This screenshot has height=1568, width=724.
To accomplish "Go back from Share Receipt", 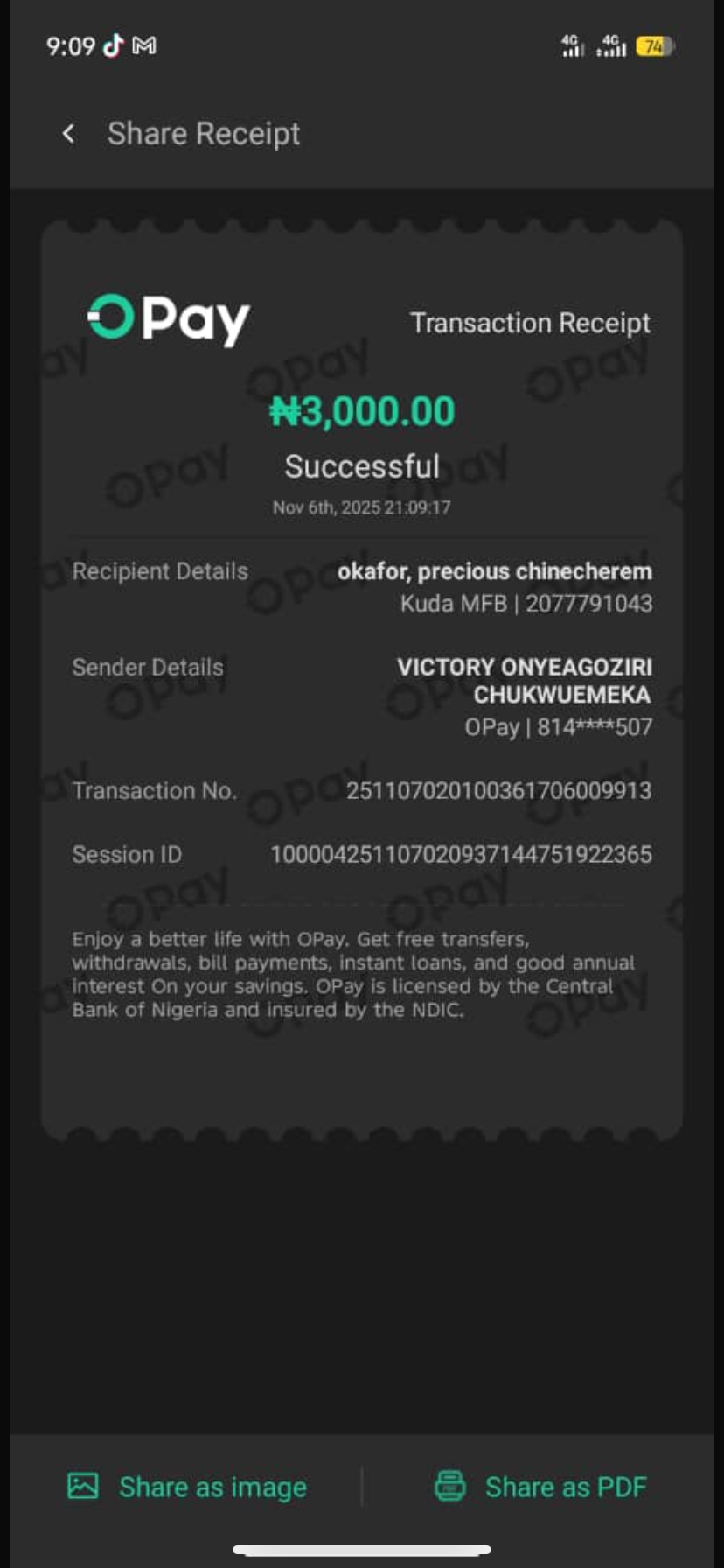I will (x=68, y=134).
